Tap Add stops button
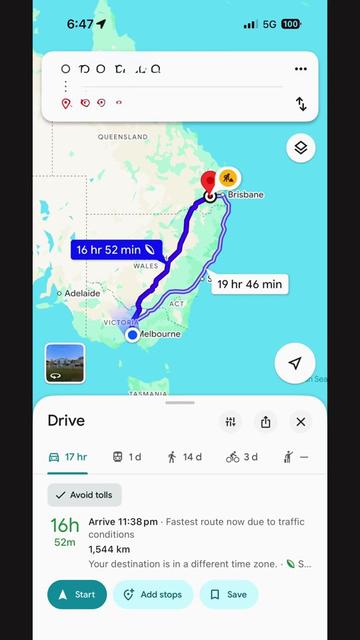This screenshot has height=640, width=360. point(153,595)
